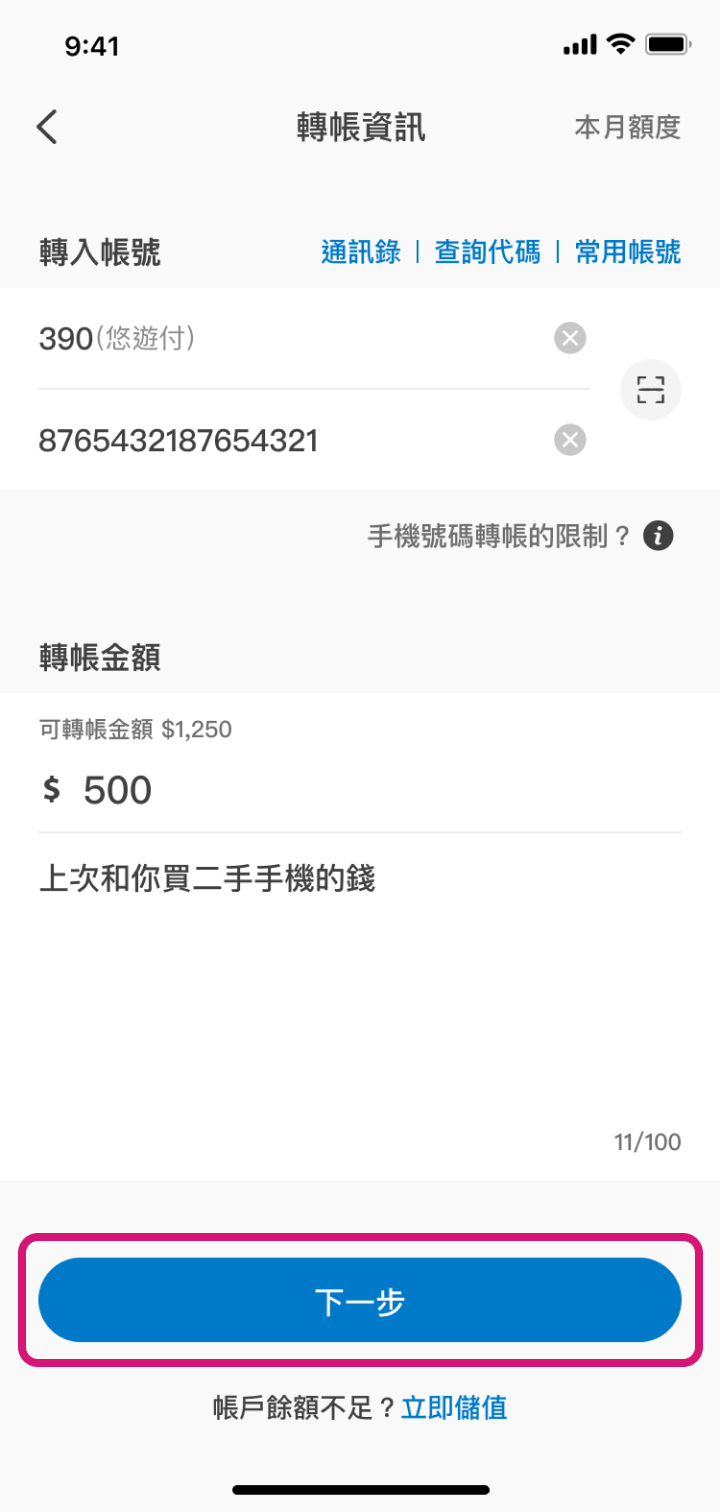Open 本月額度 monthly limit
The image size is (720, 1512).
[627, 128]
